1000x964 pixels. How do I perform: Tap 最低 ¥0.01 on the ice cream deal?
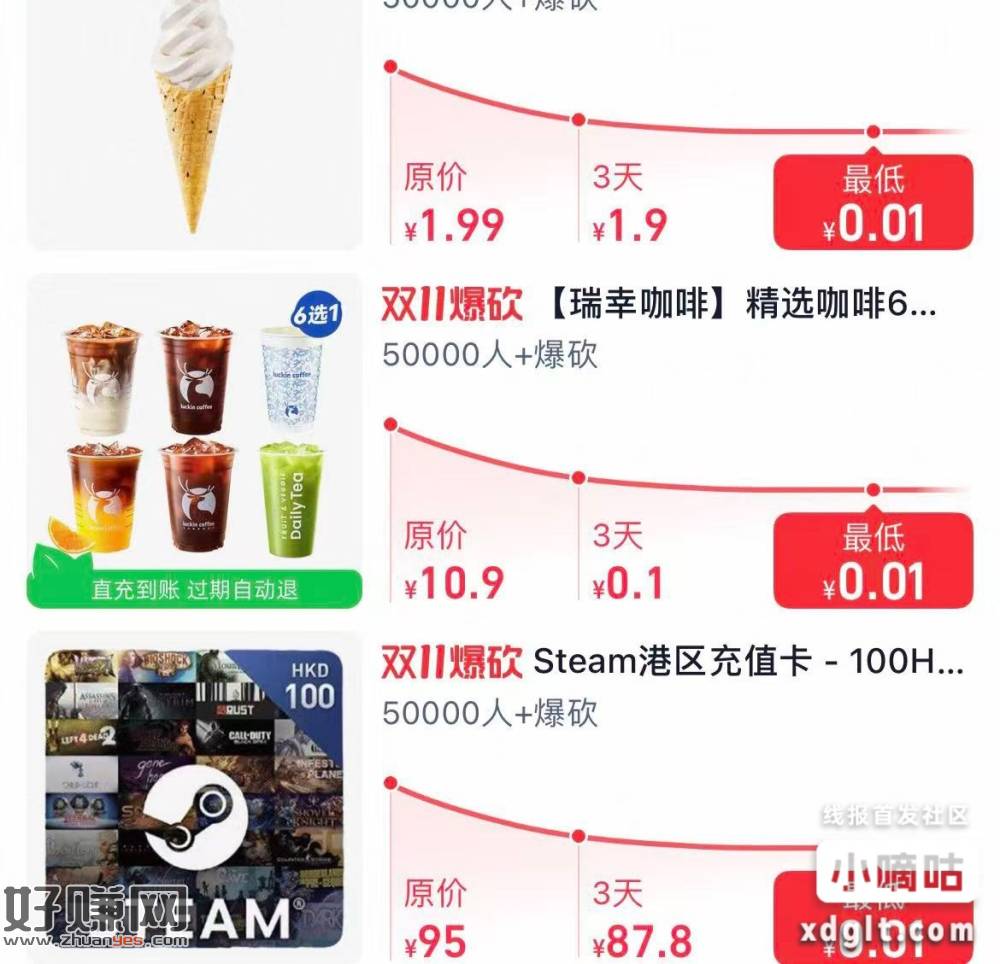coord(873,202)
